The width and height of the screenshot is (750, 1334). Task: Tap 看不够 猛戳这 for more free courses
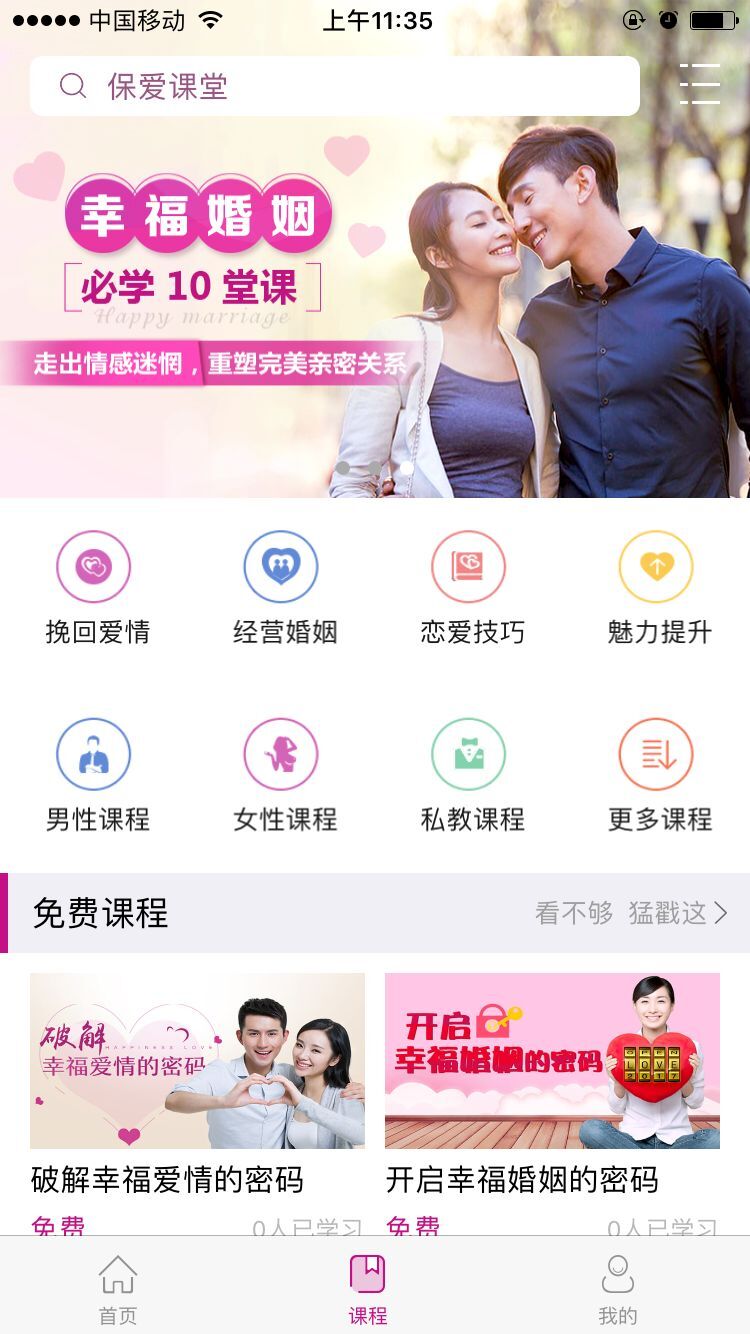(631, 913)
